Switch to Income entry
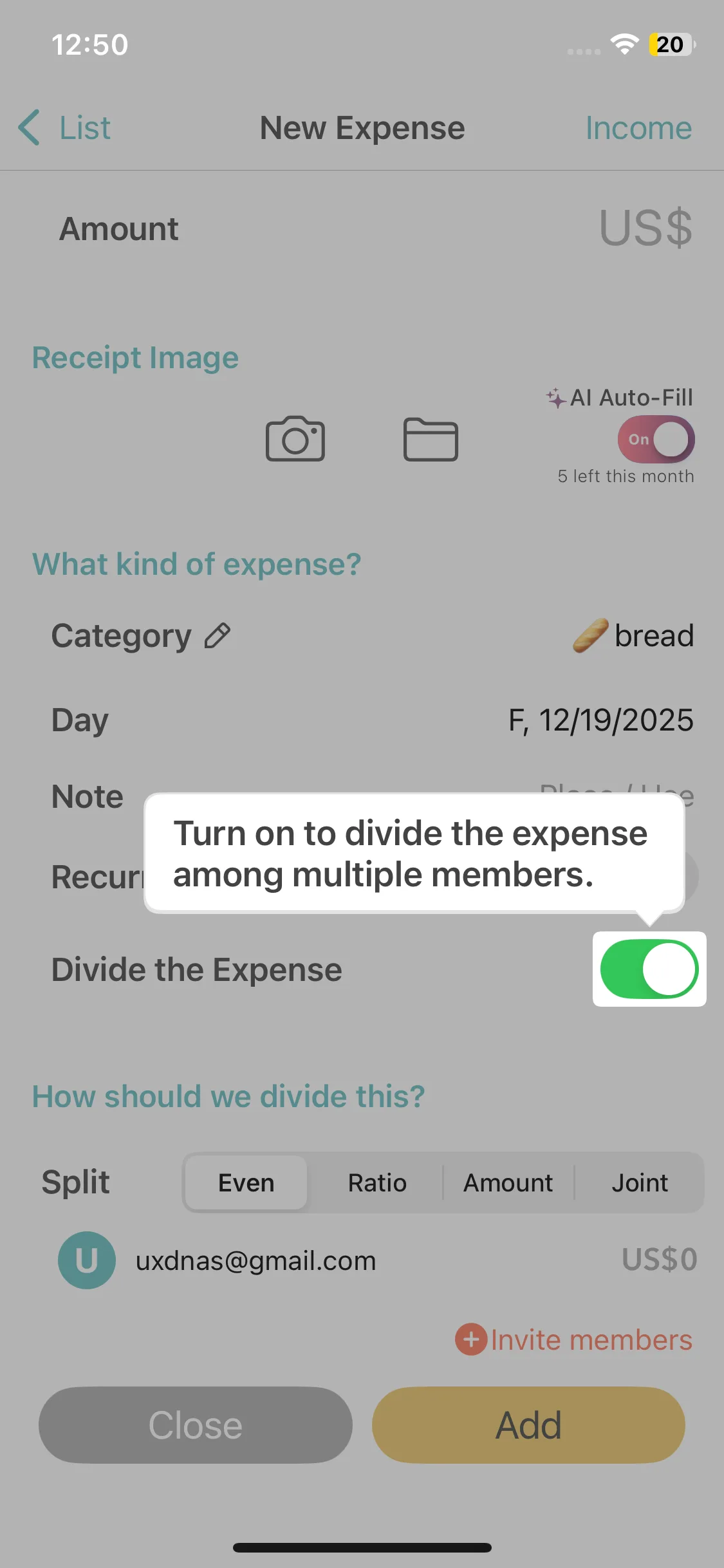 pyautogui.click(x=638, y=127)
